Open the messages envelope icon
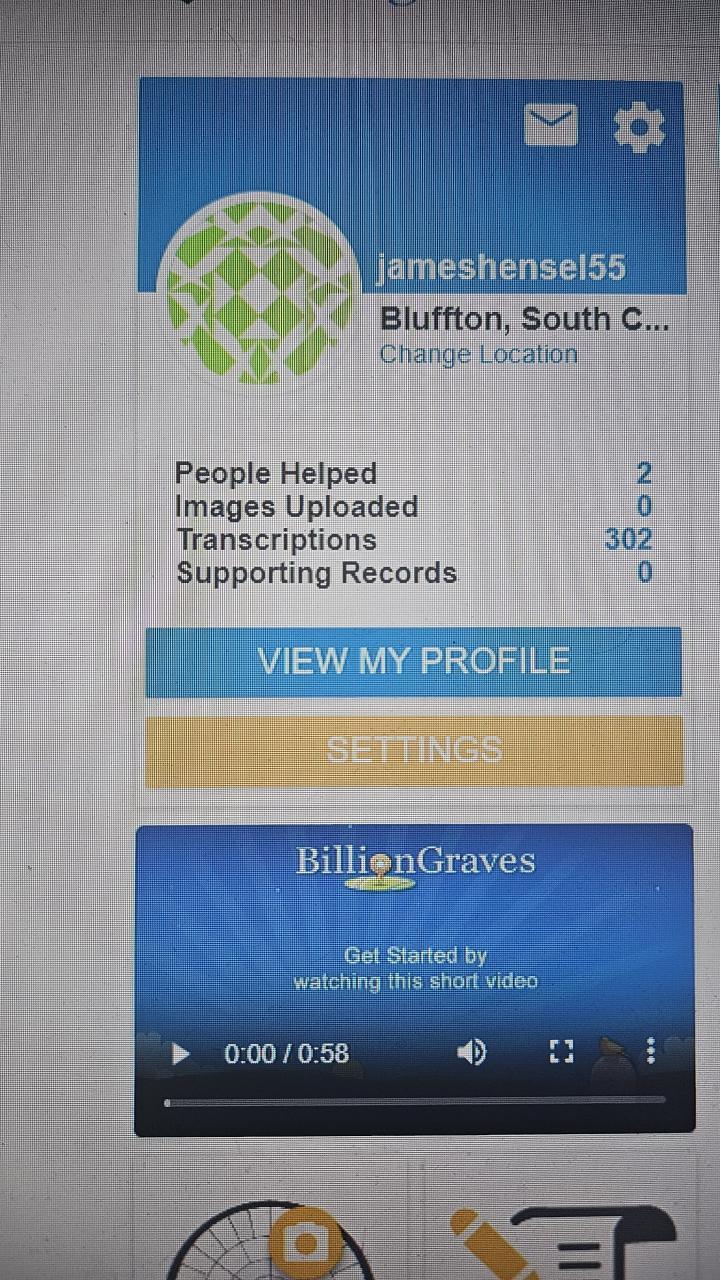720x1280 pixels. (551, 126)
